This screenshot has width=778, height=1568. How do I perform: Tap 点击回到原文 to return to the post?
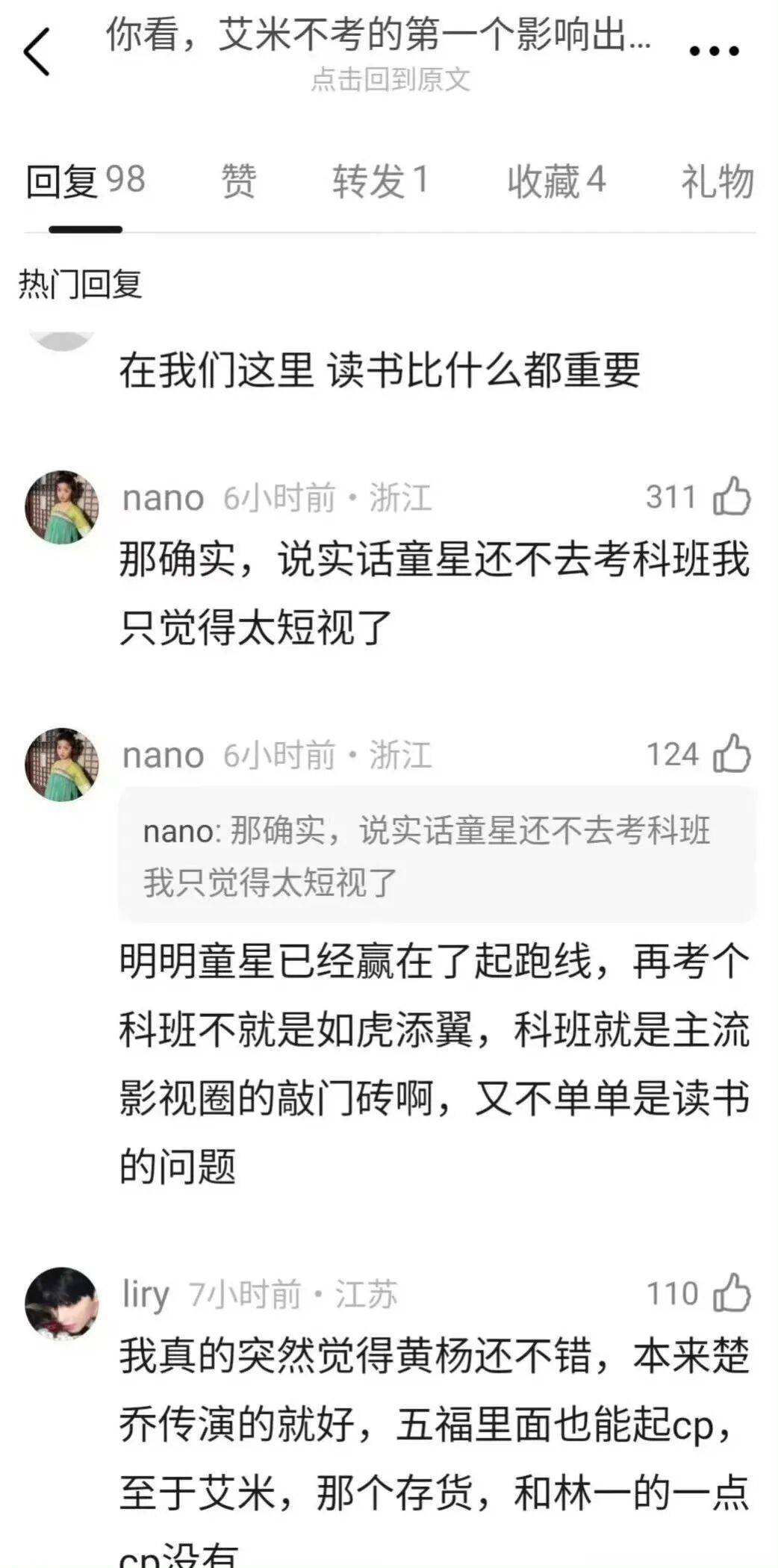(x=390, y=79)
